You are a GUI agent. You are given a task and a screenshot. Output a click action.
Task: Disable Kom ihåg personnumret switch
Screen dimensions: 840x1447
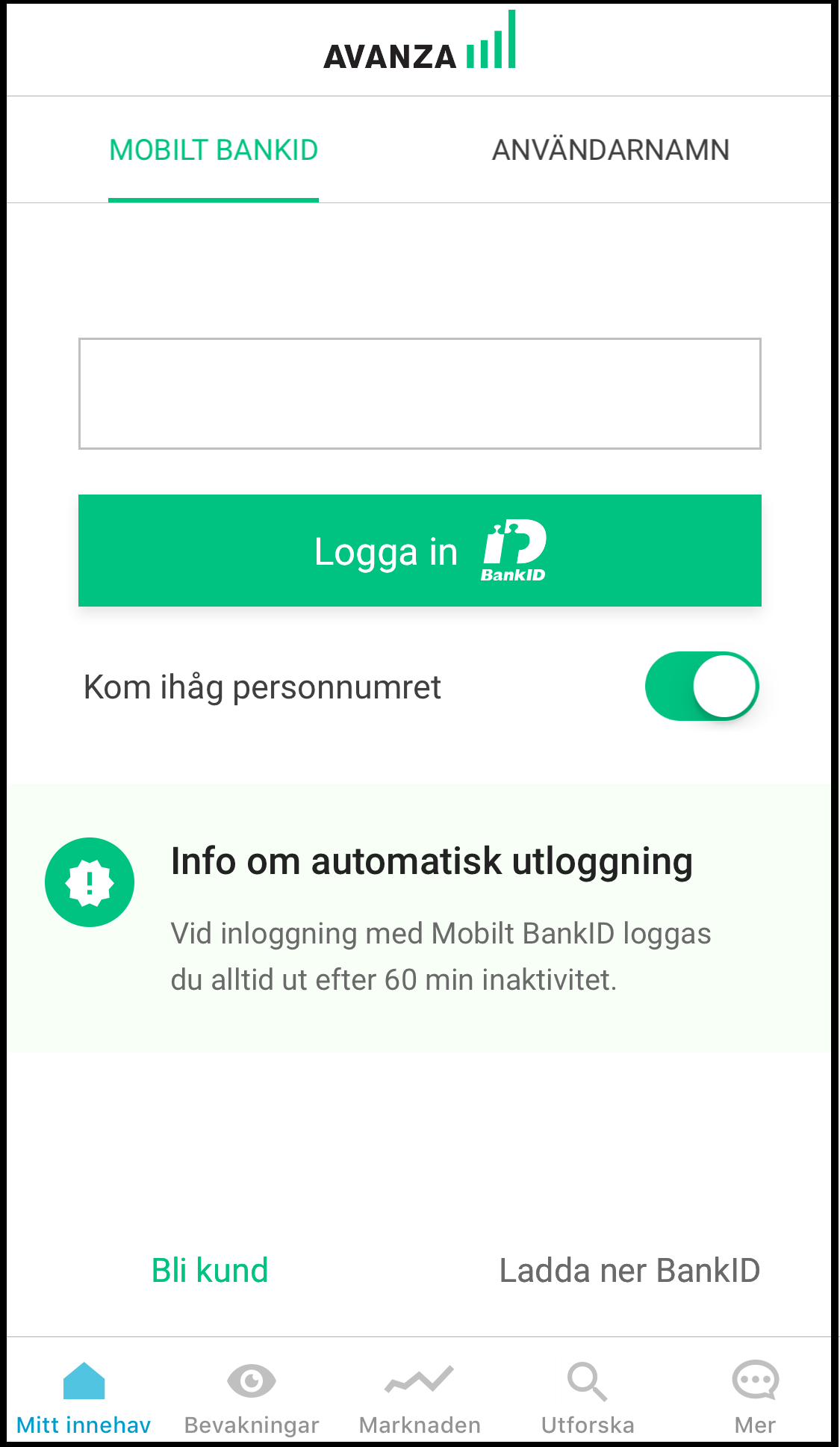pos(701,687)
